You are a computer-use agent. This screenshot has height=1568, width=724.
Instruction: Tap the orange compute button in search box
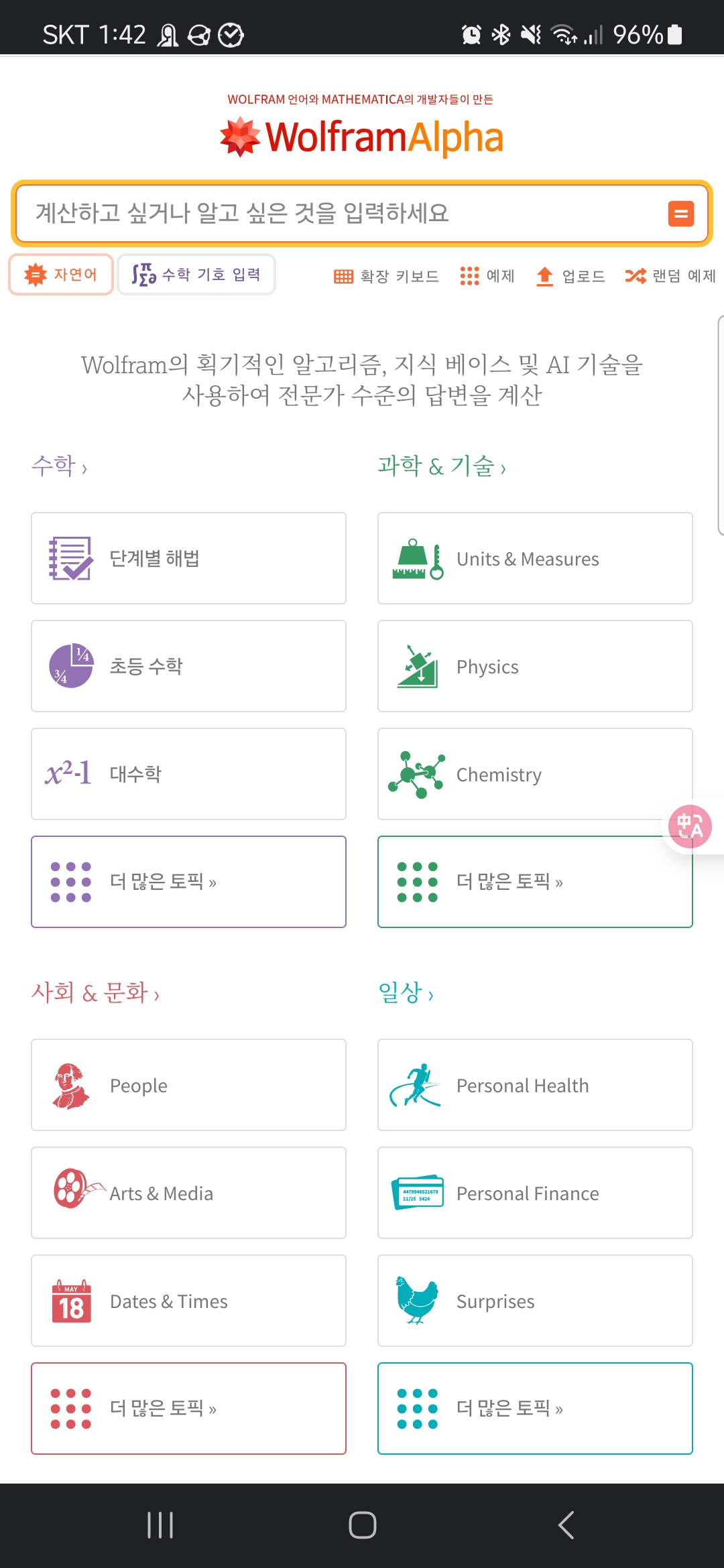pyautogui.click(x=680, y=214)
